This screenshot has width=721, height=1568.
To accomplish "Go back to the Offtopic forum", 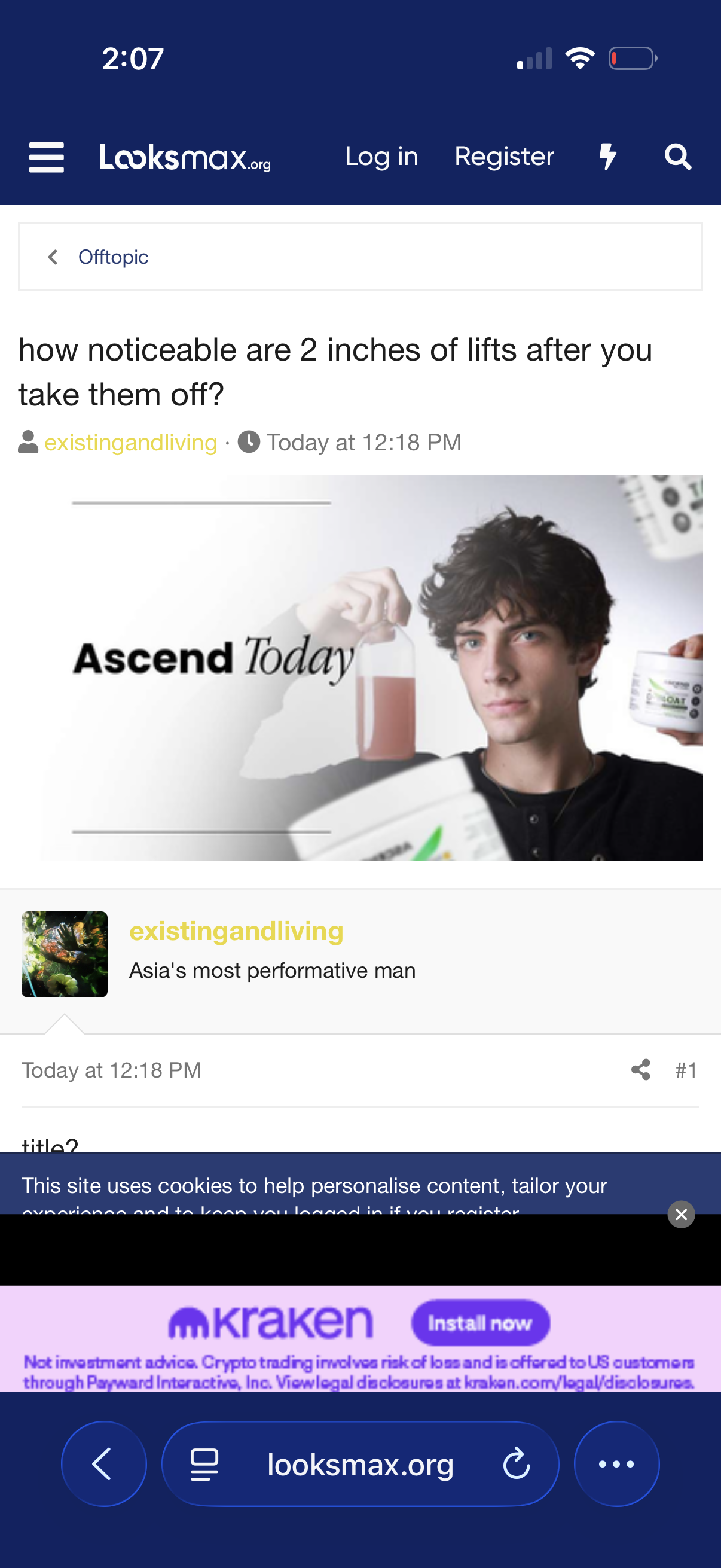I will pos(112,257).
